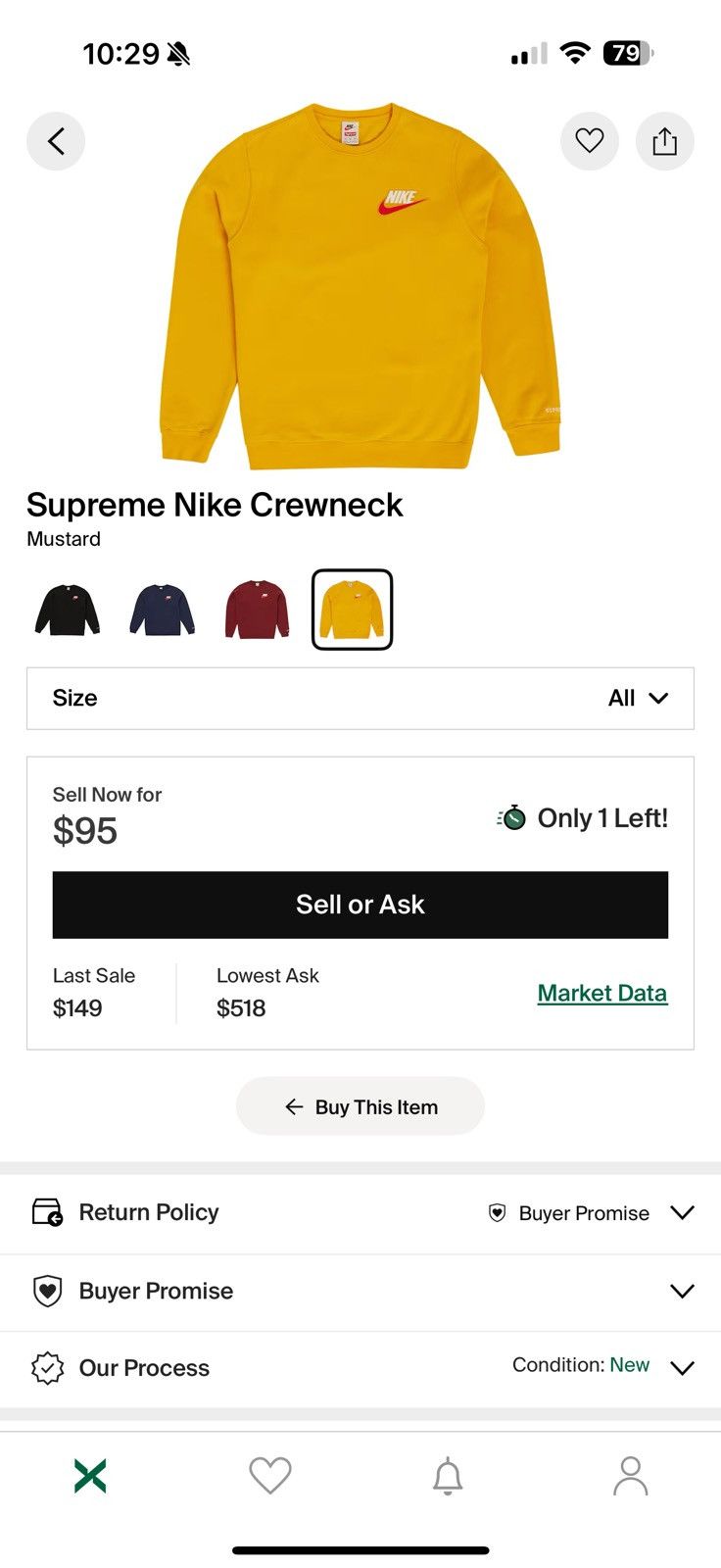Screen dimensions: 721x1568
Task: Open your account via the profile icon
Action: (x=631, y=1473)
